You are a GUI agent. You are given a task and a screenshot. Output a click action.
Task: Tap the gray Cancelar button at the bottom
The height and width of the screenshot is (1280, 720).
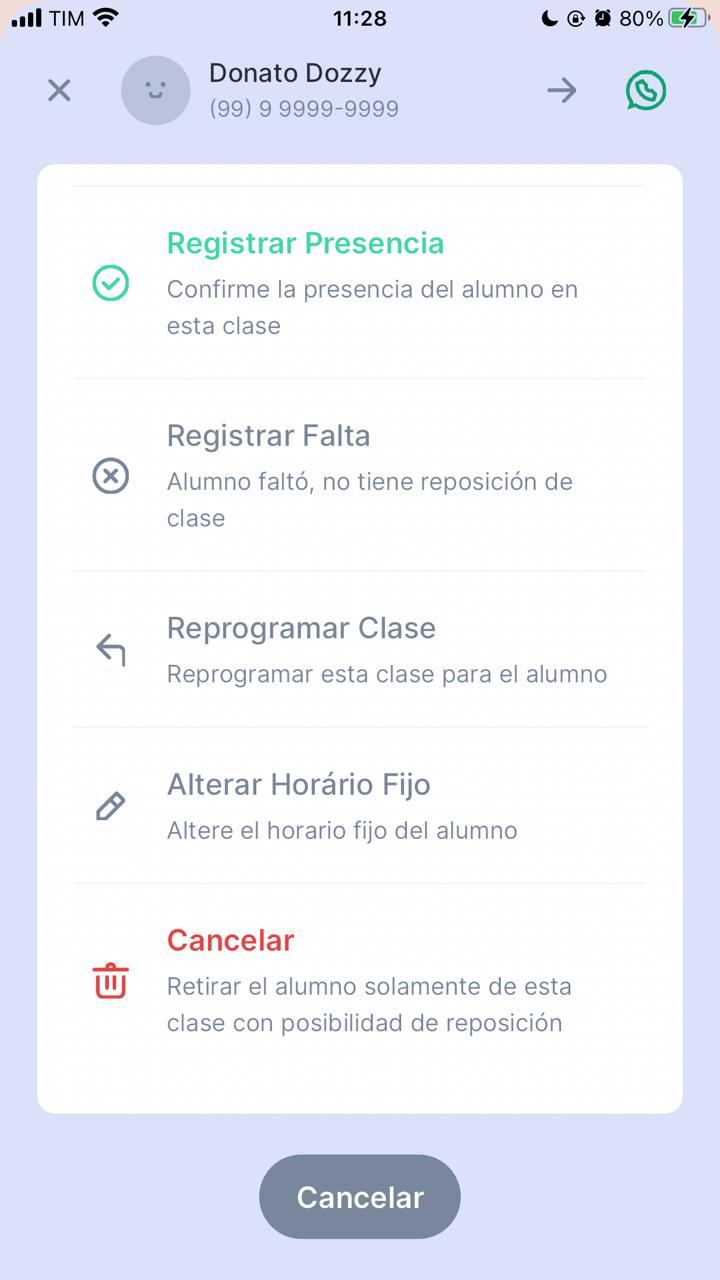point(360,1197)
